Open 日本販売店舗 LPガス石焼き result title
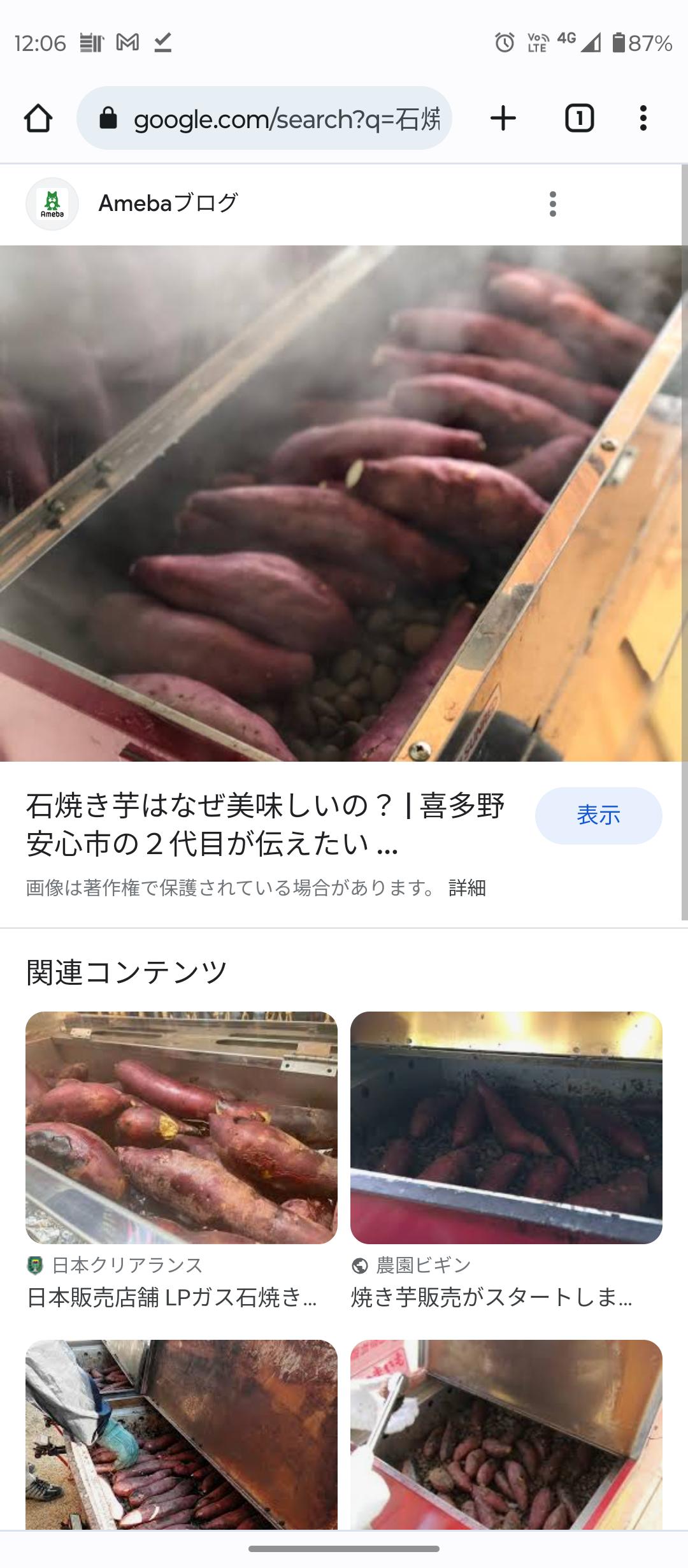Screen dimensions: 688x1568 (x=172, y=1297)
